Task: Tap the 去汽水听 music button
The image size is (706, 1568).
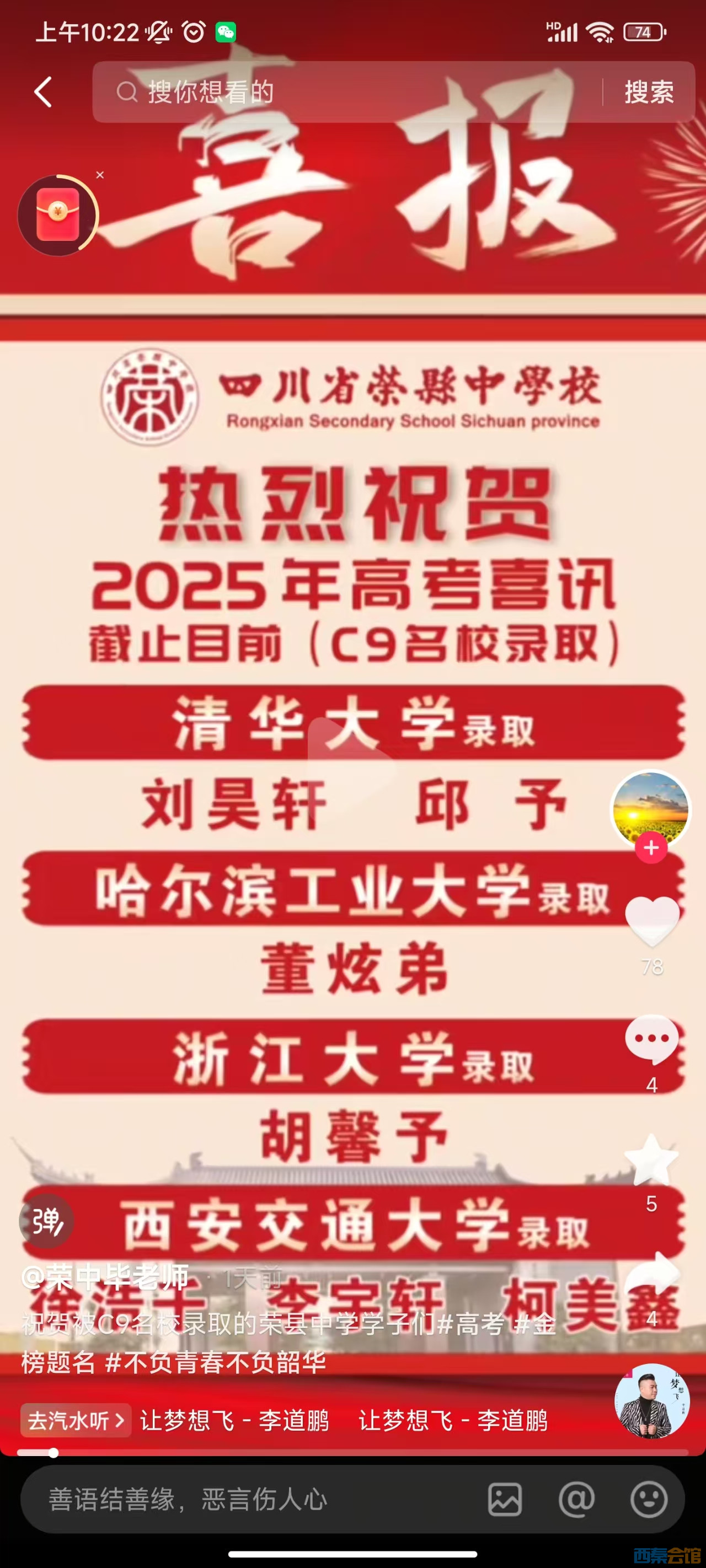Action: pyautogui.click(x=76, y=1421)
